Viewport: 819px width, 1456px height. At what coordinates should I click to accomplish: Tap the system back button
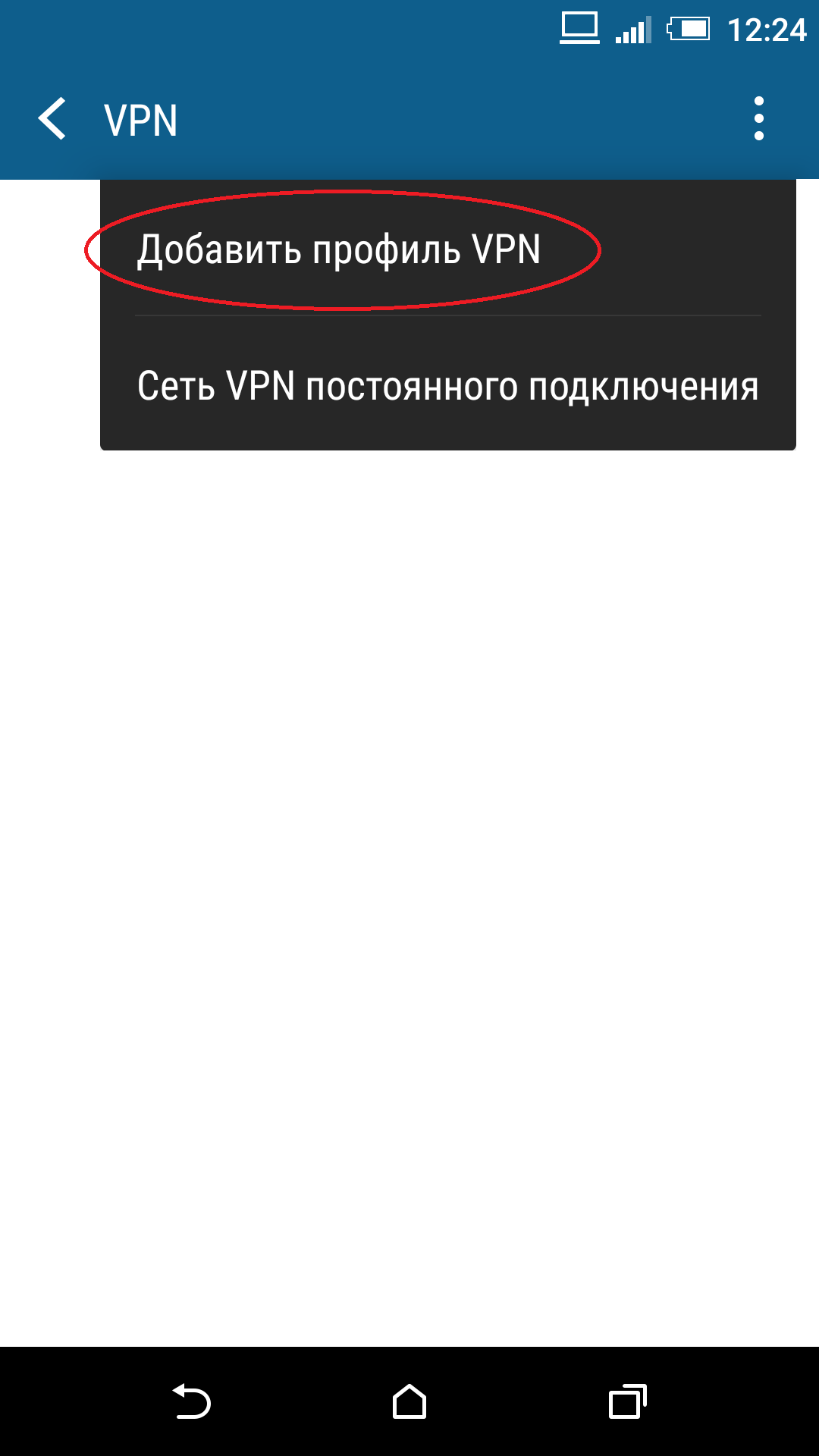pyautogui.click(x=191, y=1401)
